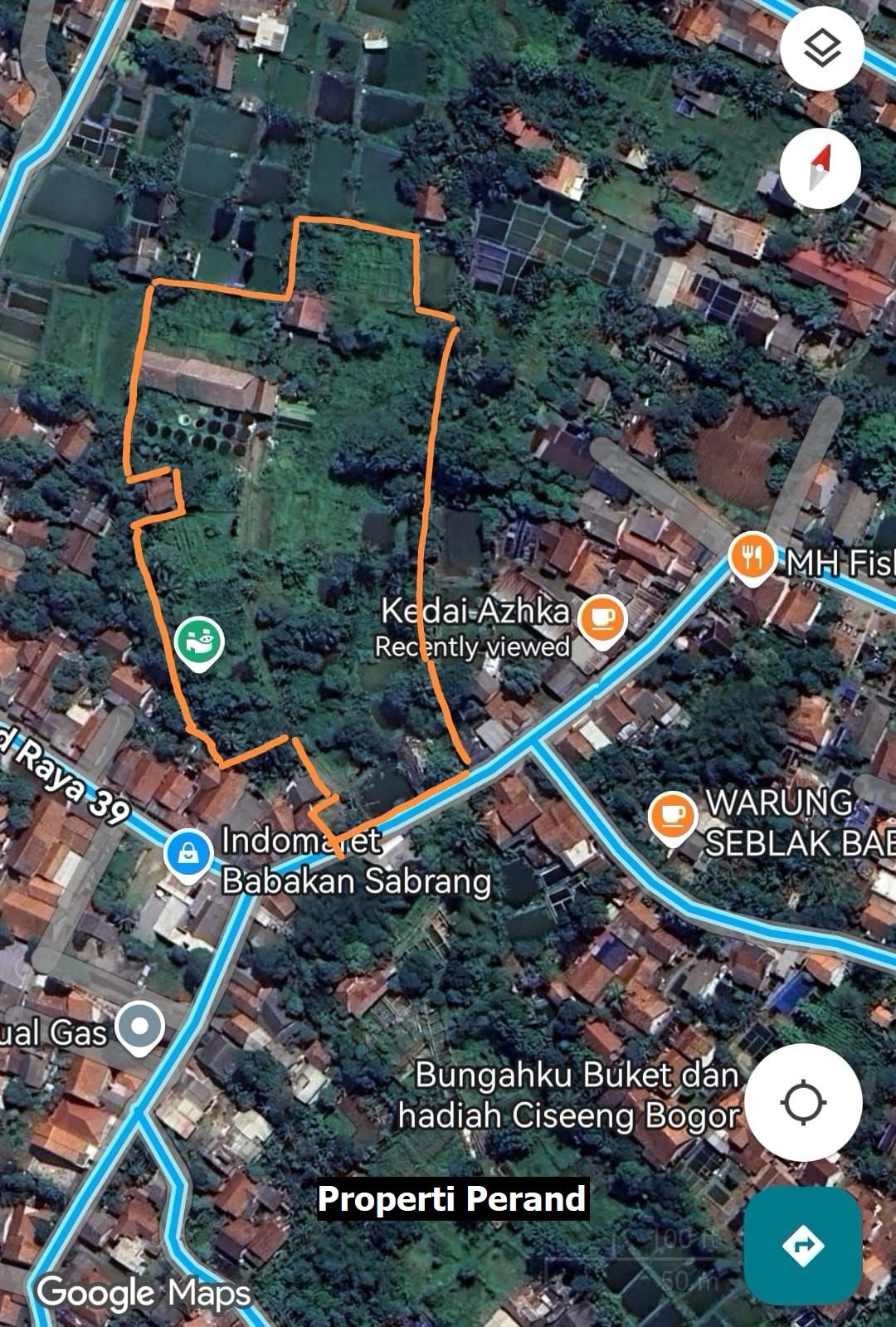Open the directions floating button

tap(802, 1245)
